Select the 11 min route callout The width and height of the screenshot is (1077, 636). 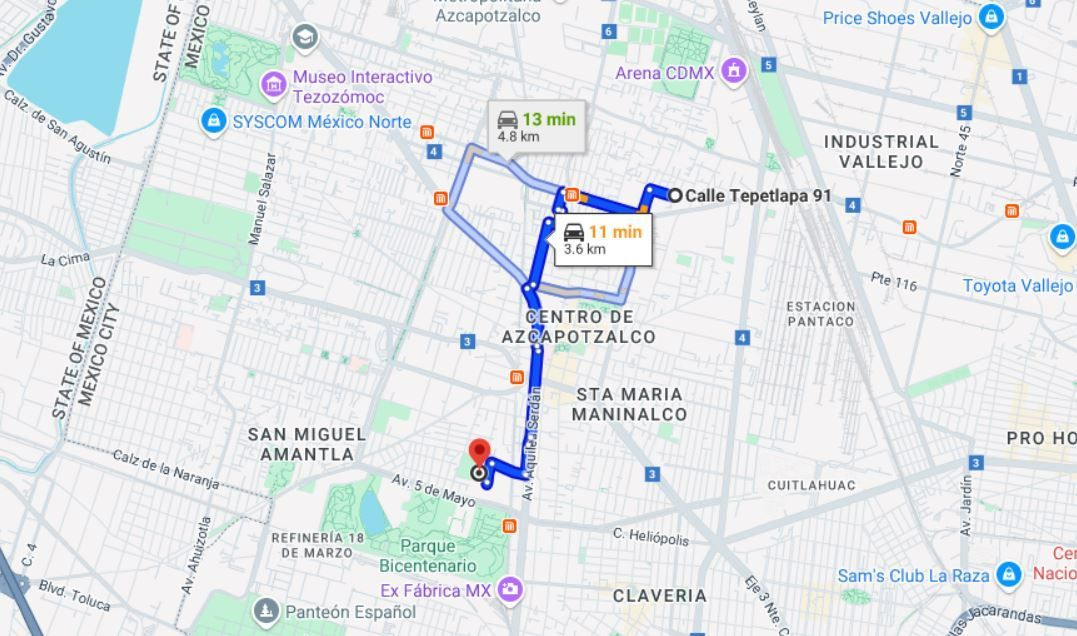(602, 240)
